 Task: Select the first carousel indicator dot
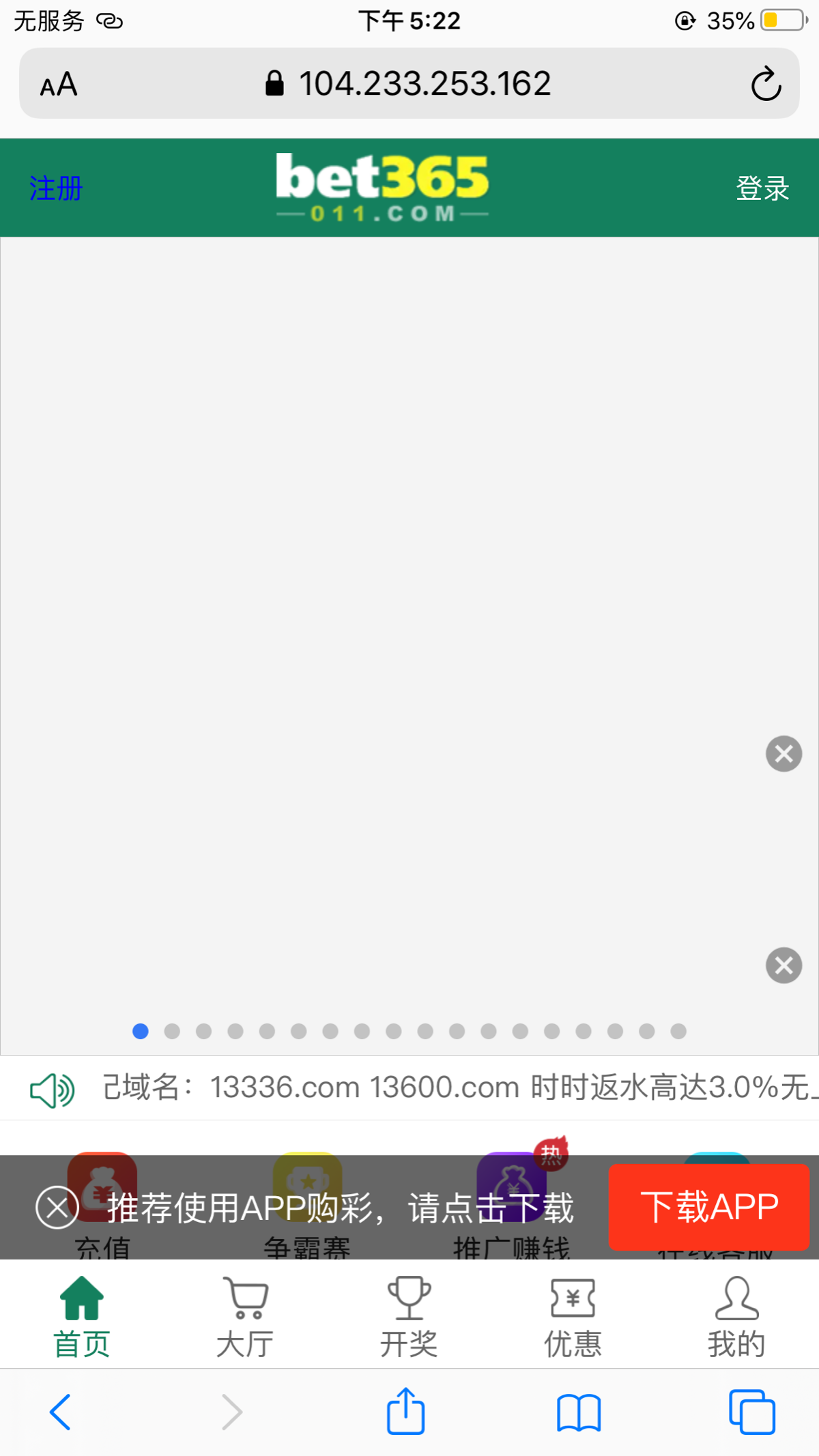coord(140,1032)
